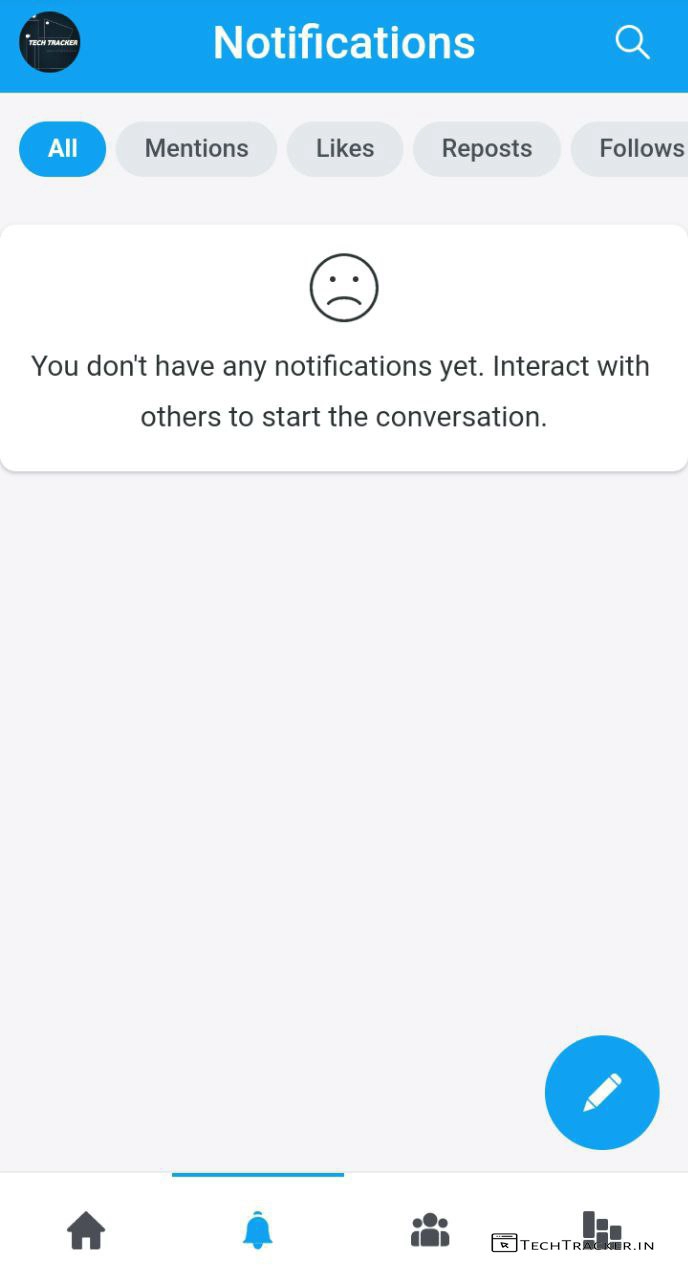The height and width of the screenshot is (1280, 688).
Task: Filter notifications by Mentions
Action: [x=196, y=149]
